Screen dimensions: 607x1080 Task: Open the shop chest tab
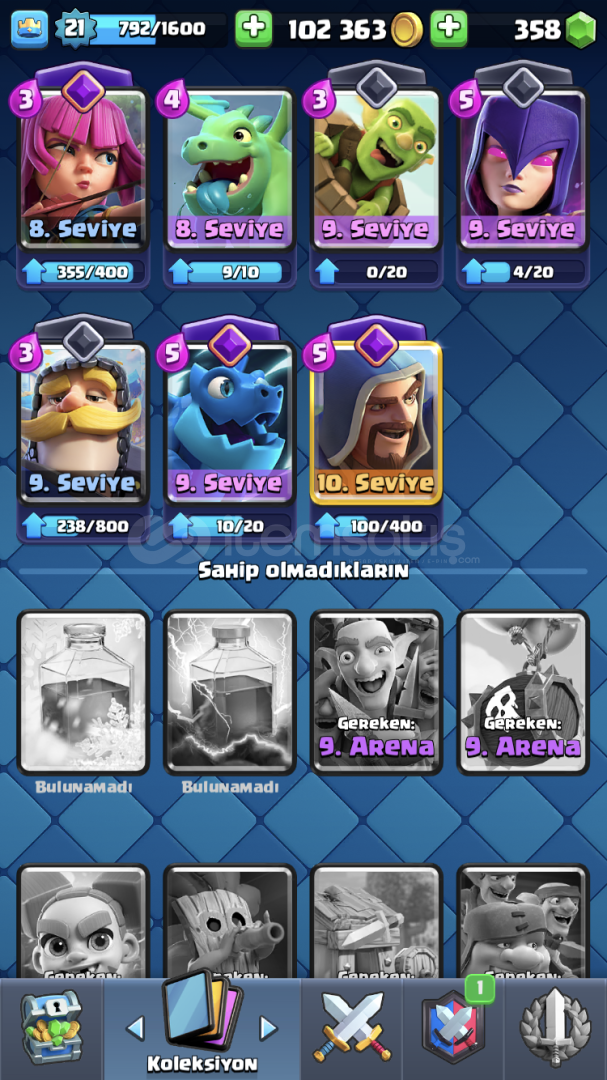point(52,1028)
